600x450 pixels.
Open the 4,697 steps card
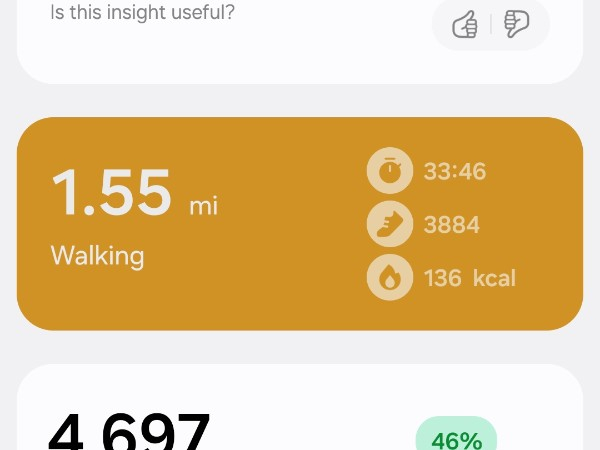tap(299, 420)
